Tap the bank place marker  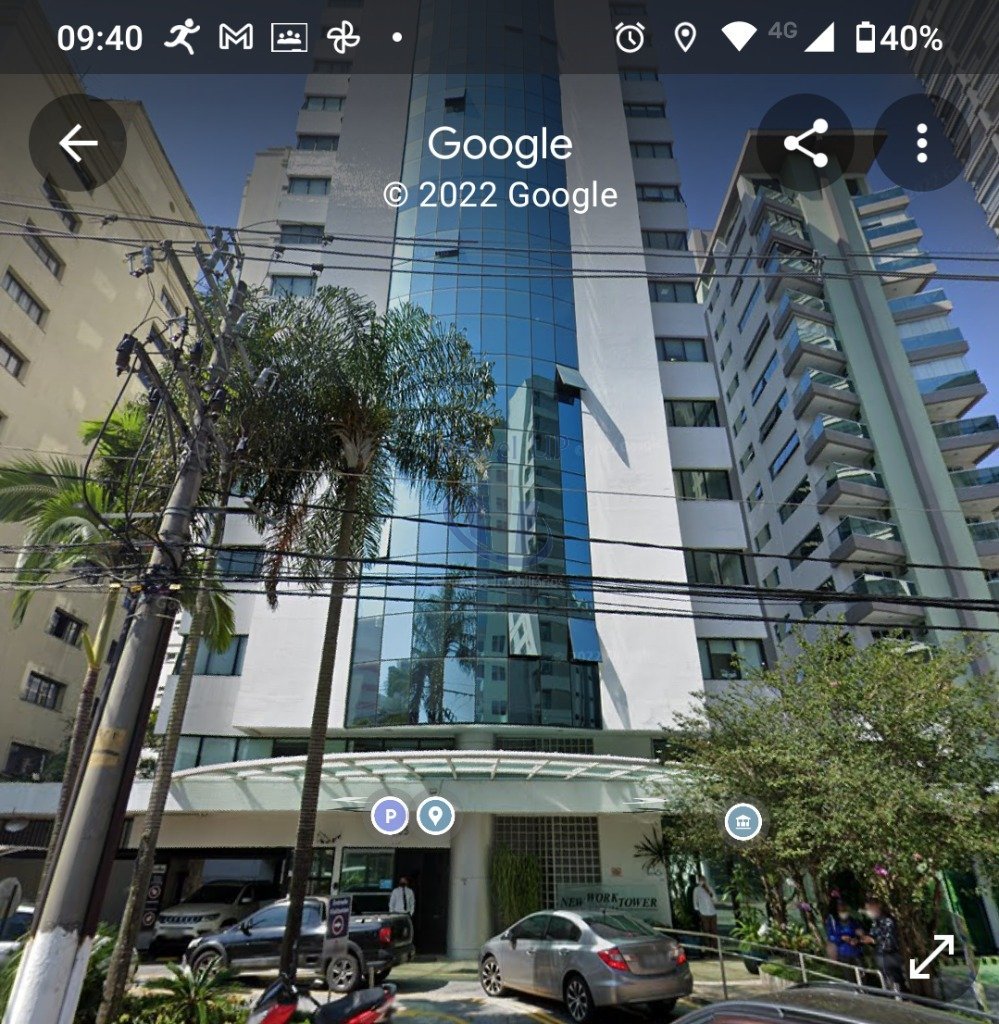pyautogui.click(x=743, y=822)
